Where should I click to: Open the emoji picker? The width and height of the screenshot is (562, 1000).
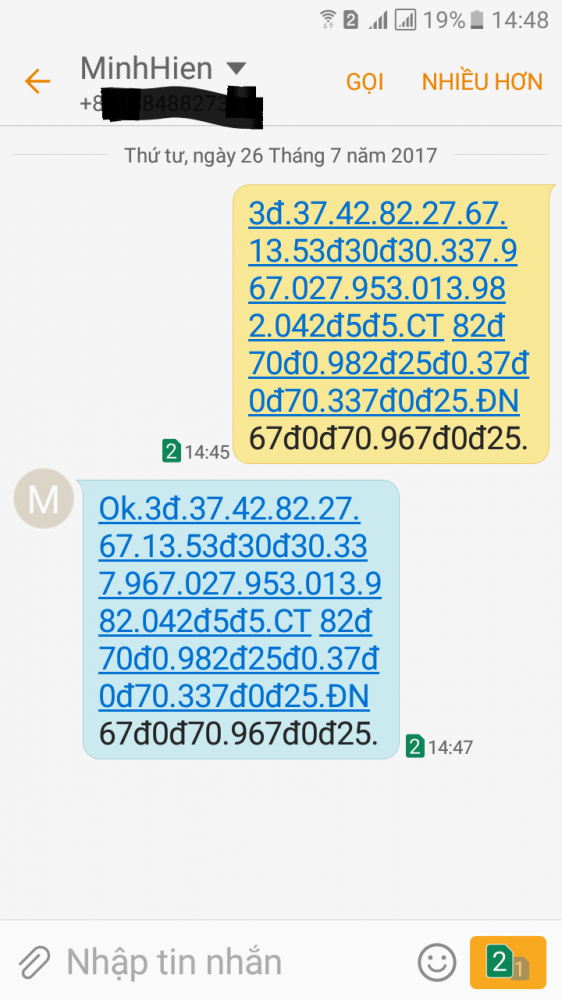pyautogui.click(x=437, y=962)
